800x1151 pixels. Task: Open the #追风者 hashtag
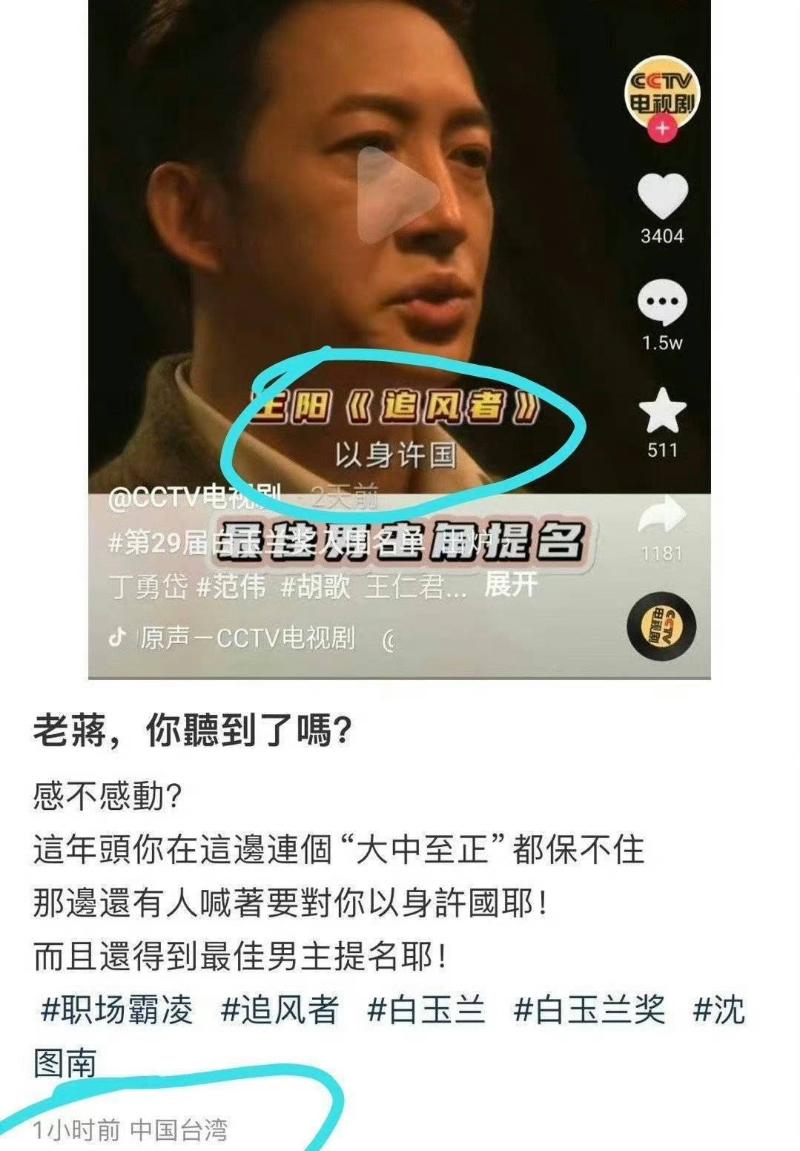(x=279, y=1010)
